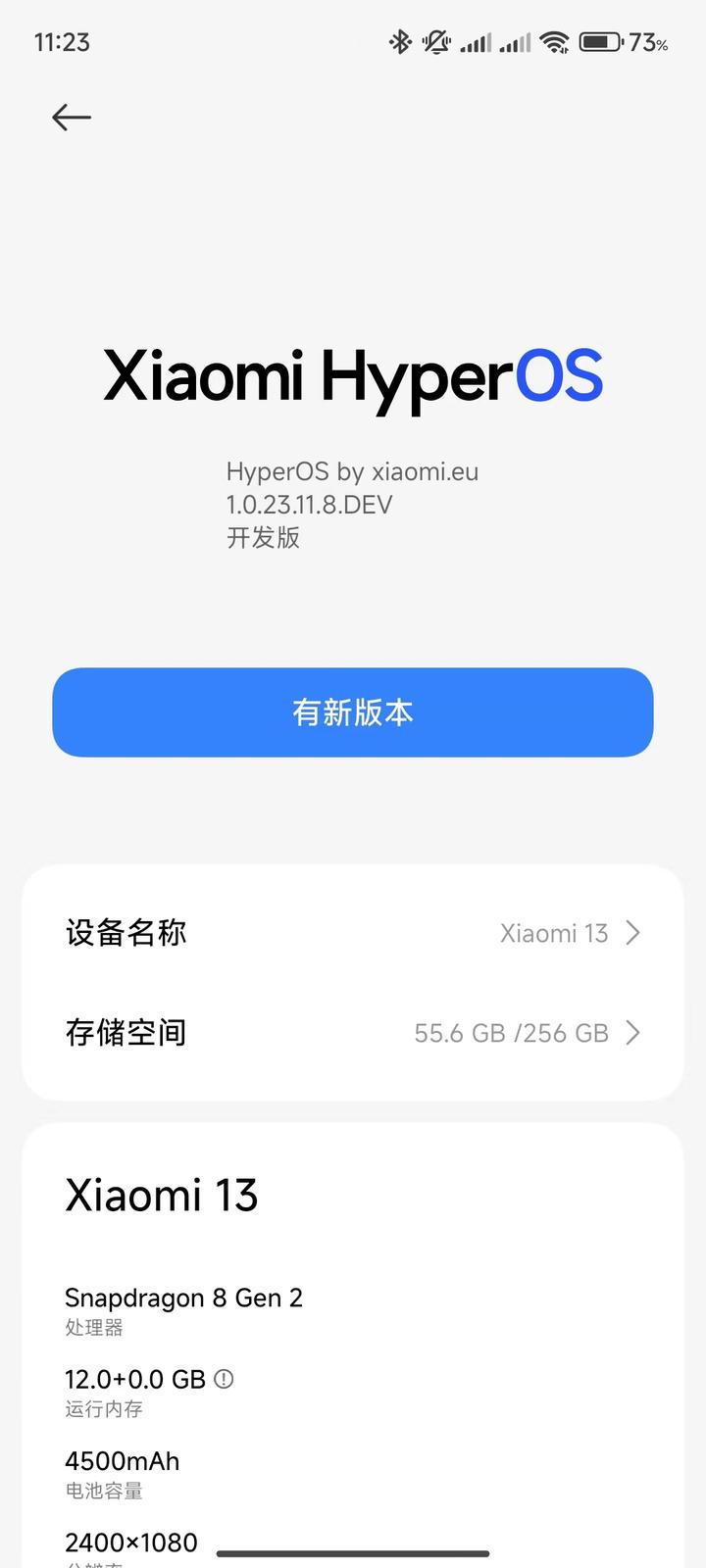The width and height of the screenshot is (706, 1568).
Task: Tap the Wi-Fi status icon
Action: (556, 42)
